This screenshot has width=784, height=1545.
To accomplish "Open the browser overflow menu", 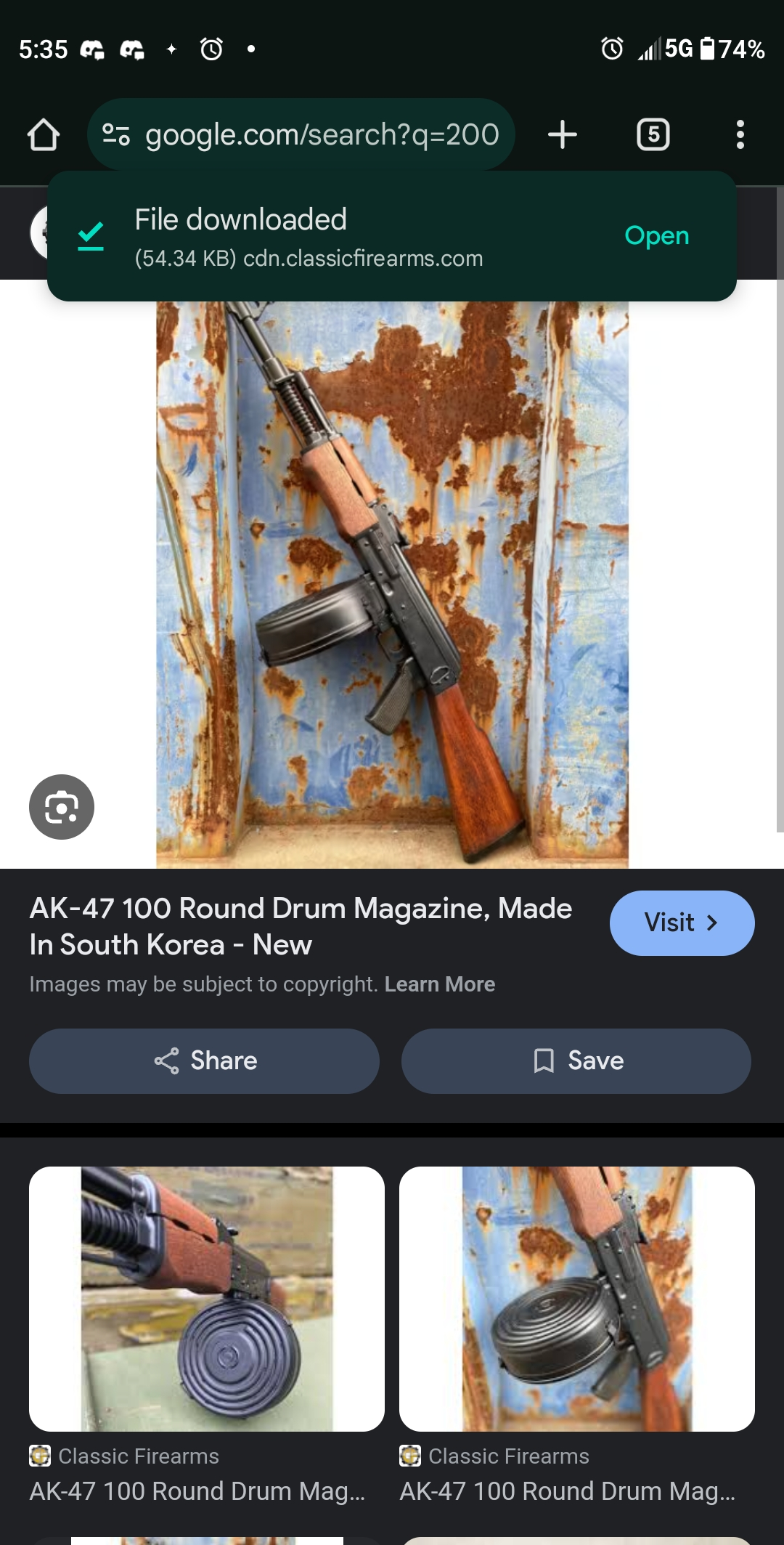I will pos(740,135).
